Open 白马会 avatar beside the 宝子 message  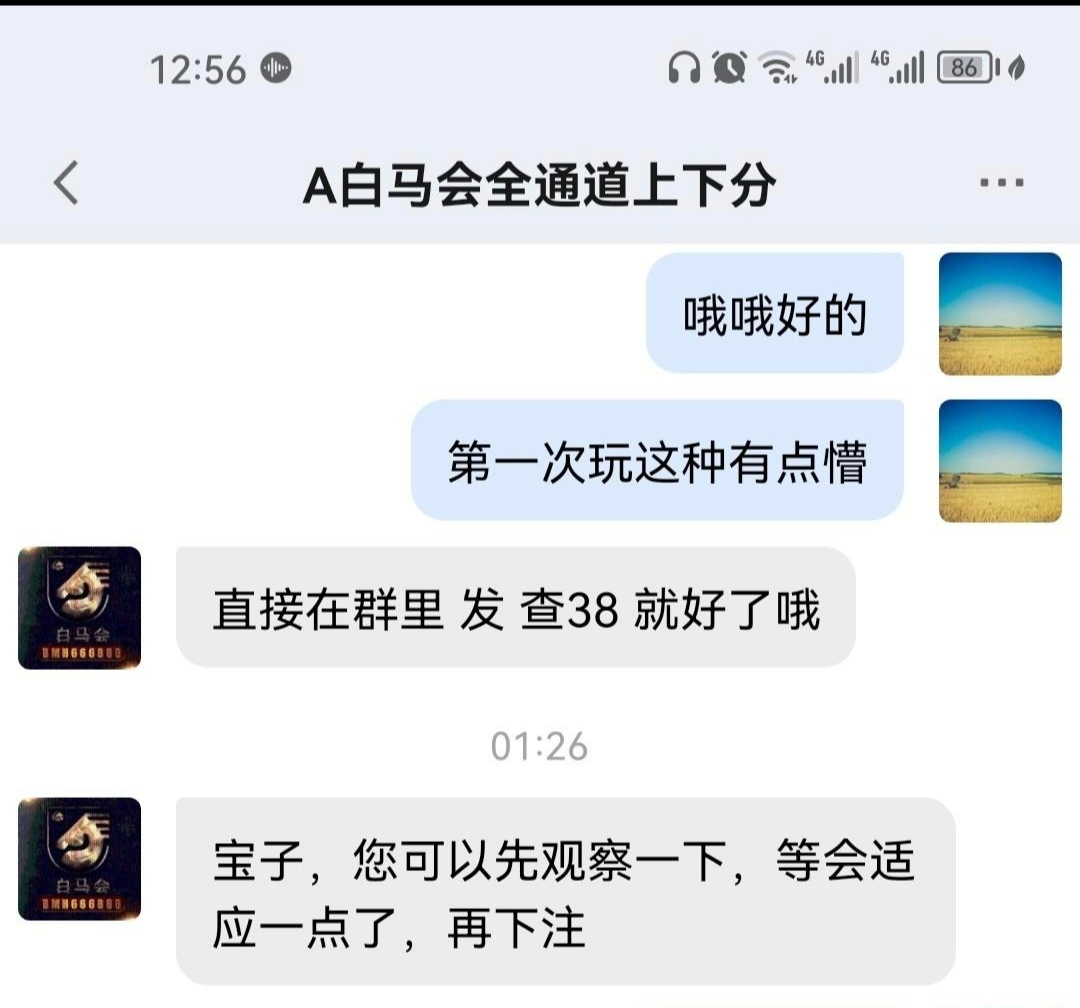pos(80,858)
